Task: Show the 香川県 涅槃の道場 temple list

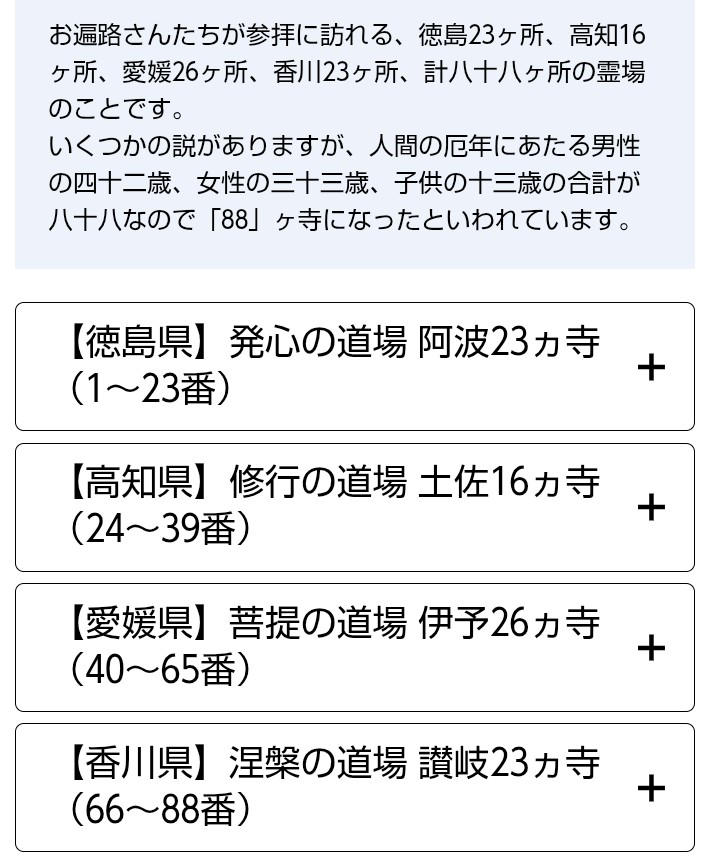Action: (651, 788)
